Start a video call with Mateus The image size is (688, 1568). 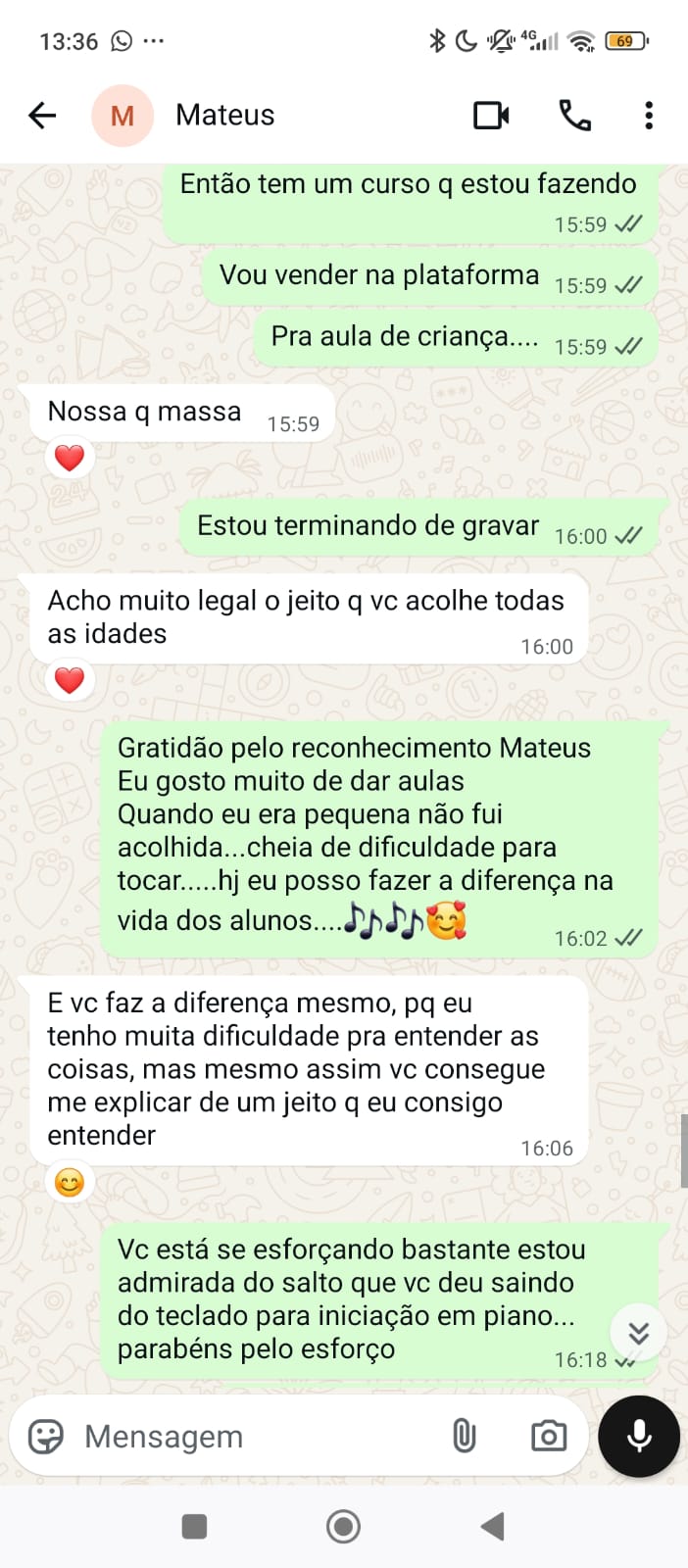pyautogui.click(x=491, y=116)
